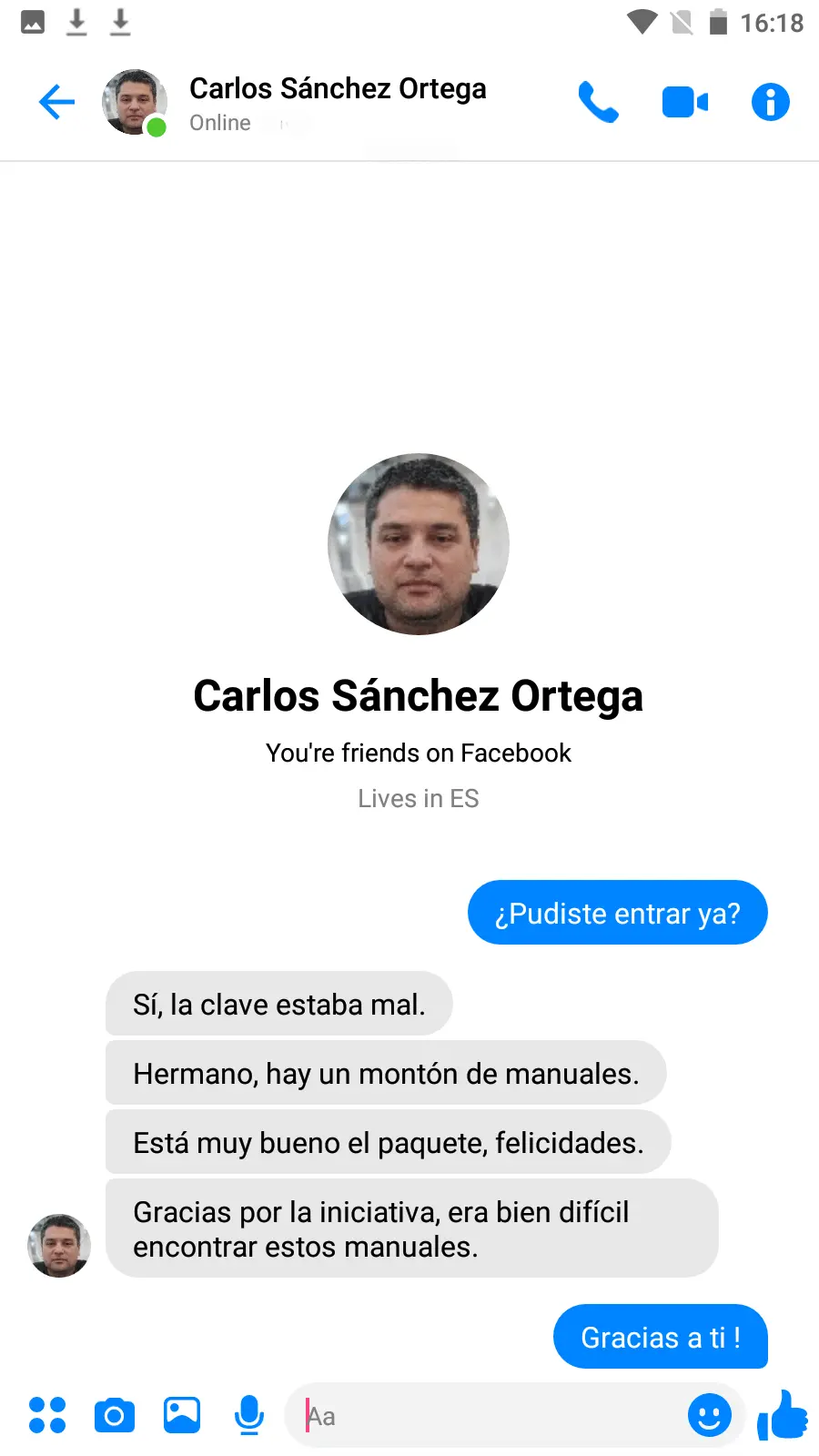
Task: Focus the Aa message text field
Action: [x=491, y=1416]
